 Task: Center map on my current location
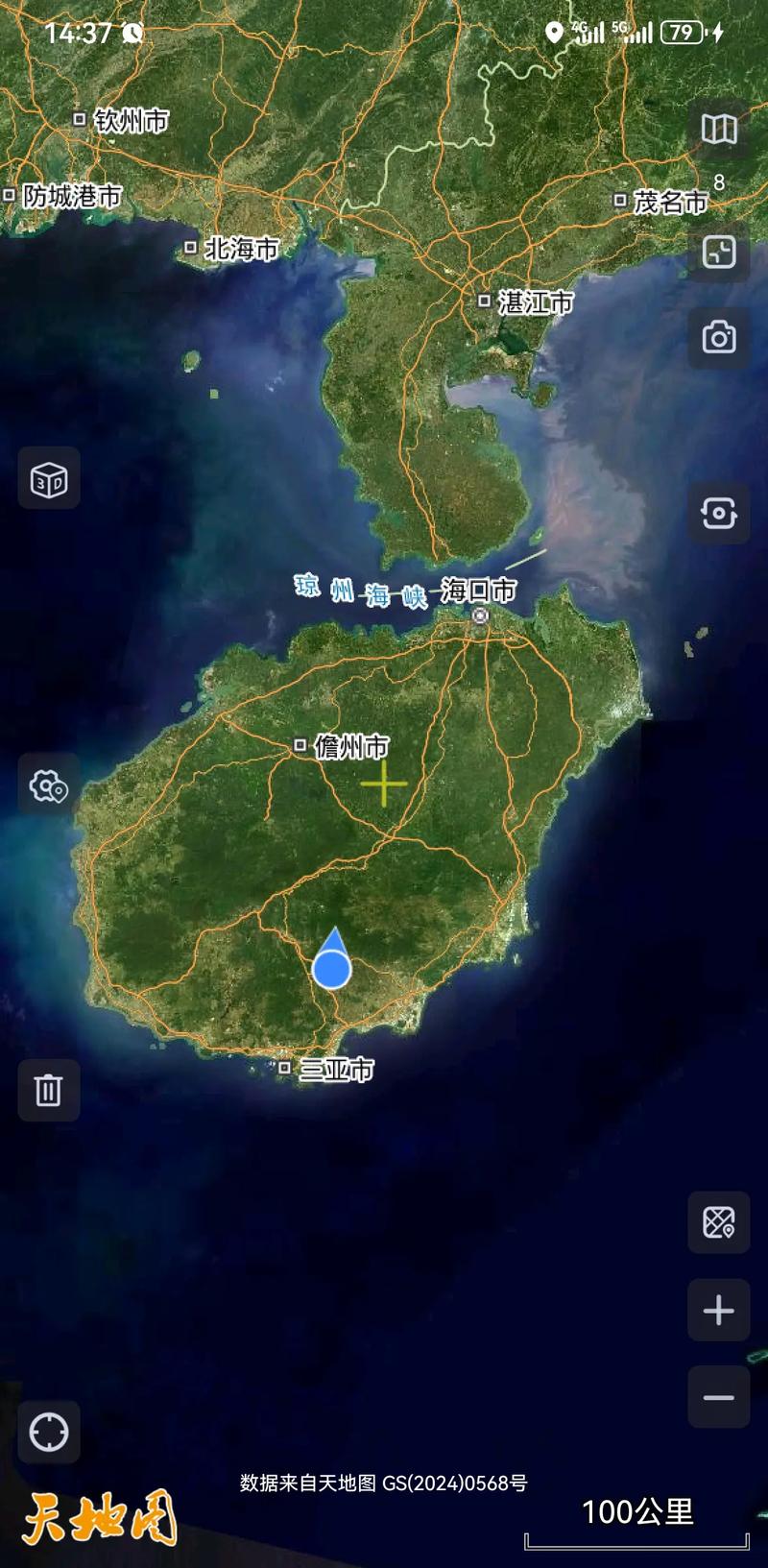coord(49,1432)
